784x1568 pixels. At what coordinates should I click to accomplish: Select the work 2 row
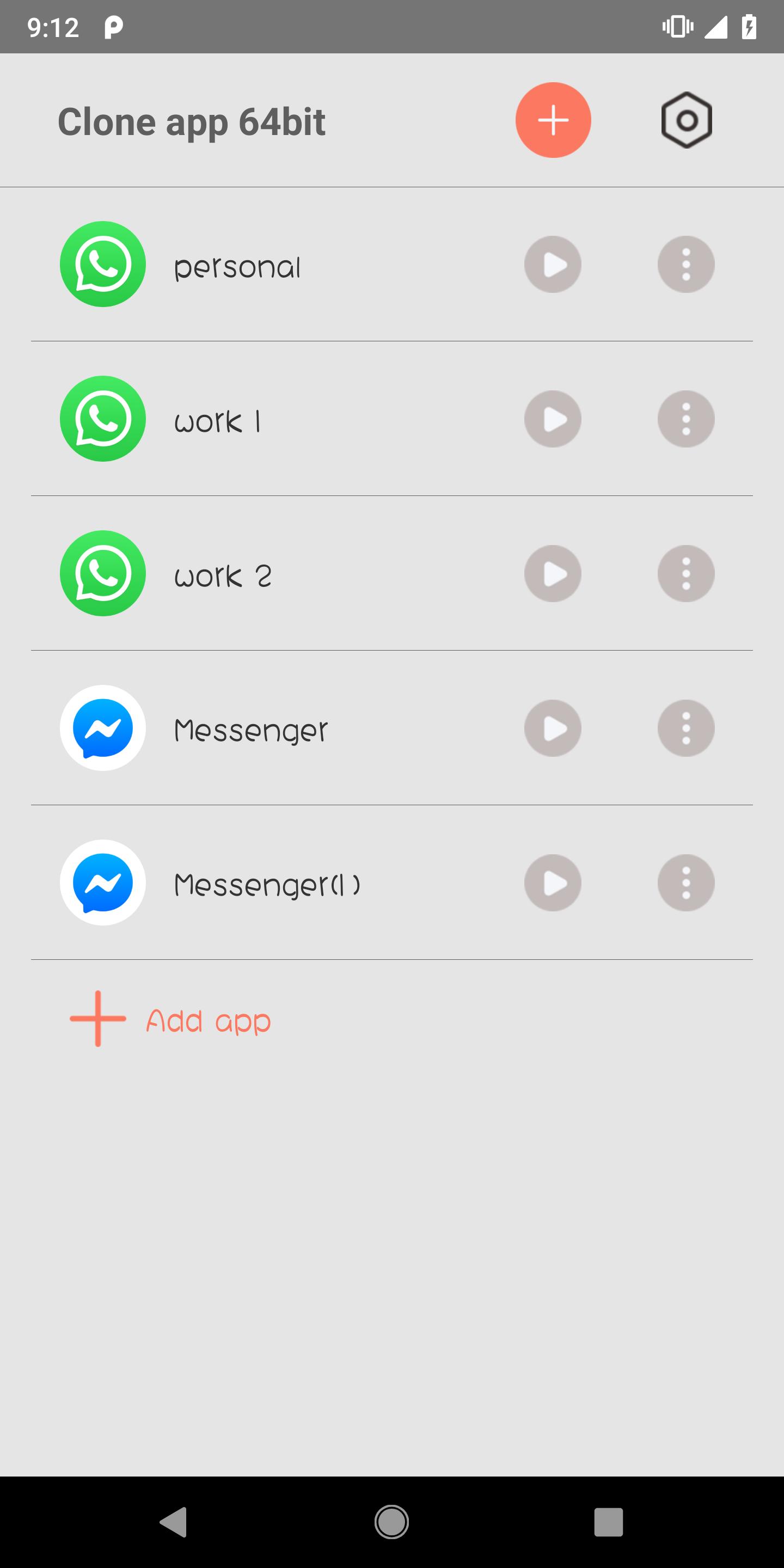pyautogui.click(x=392, y=573)
